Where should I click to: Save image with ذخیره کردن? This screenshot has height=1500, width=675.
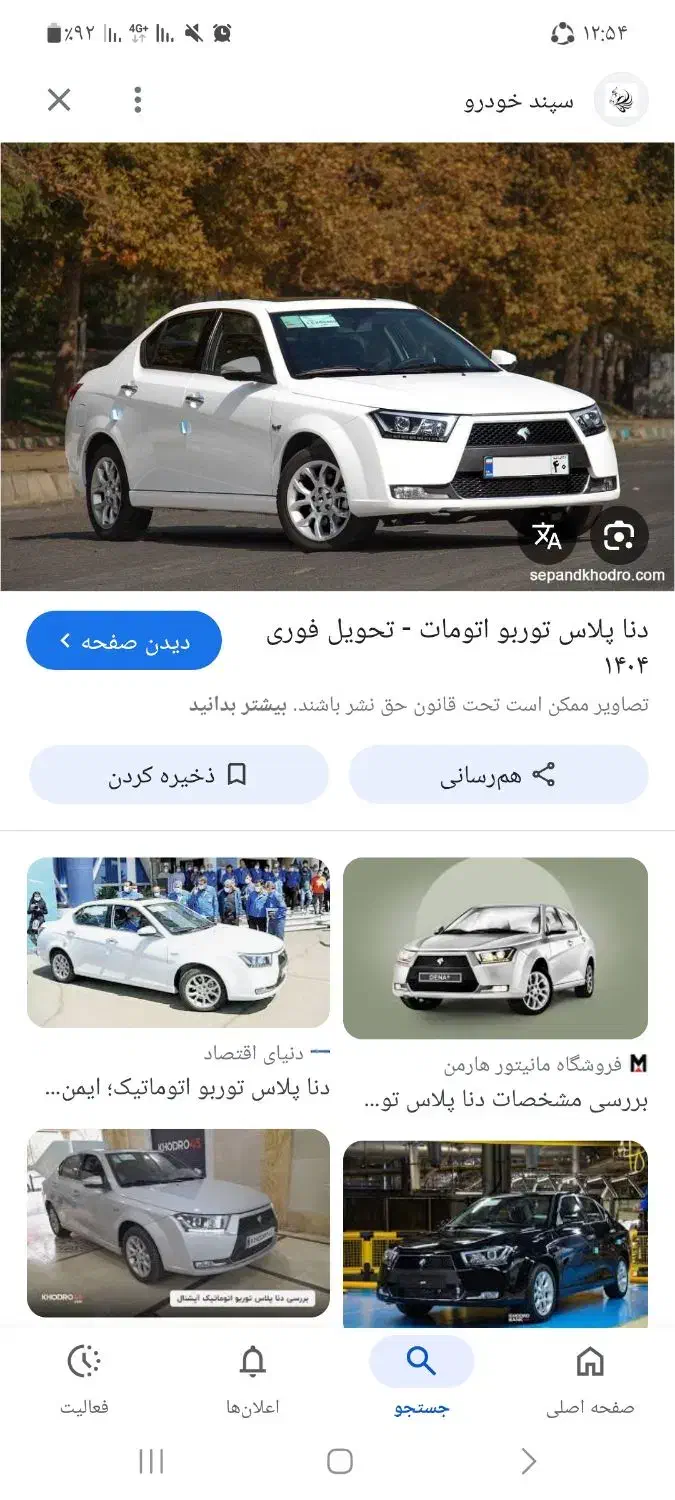pos(179,775)
